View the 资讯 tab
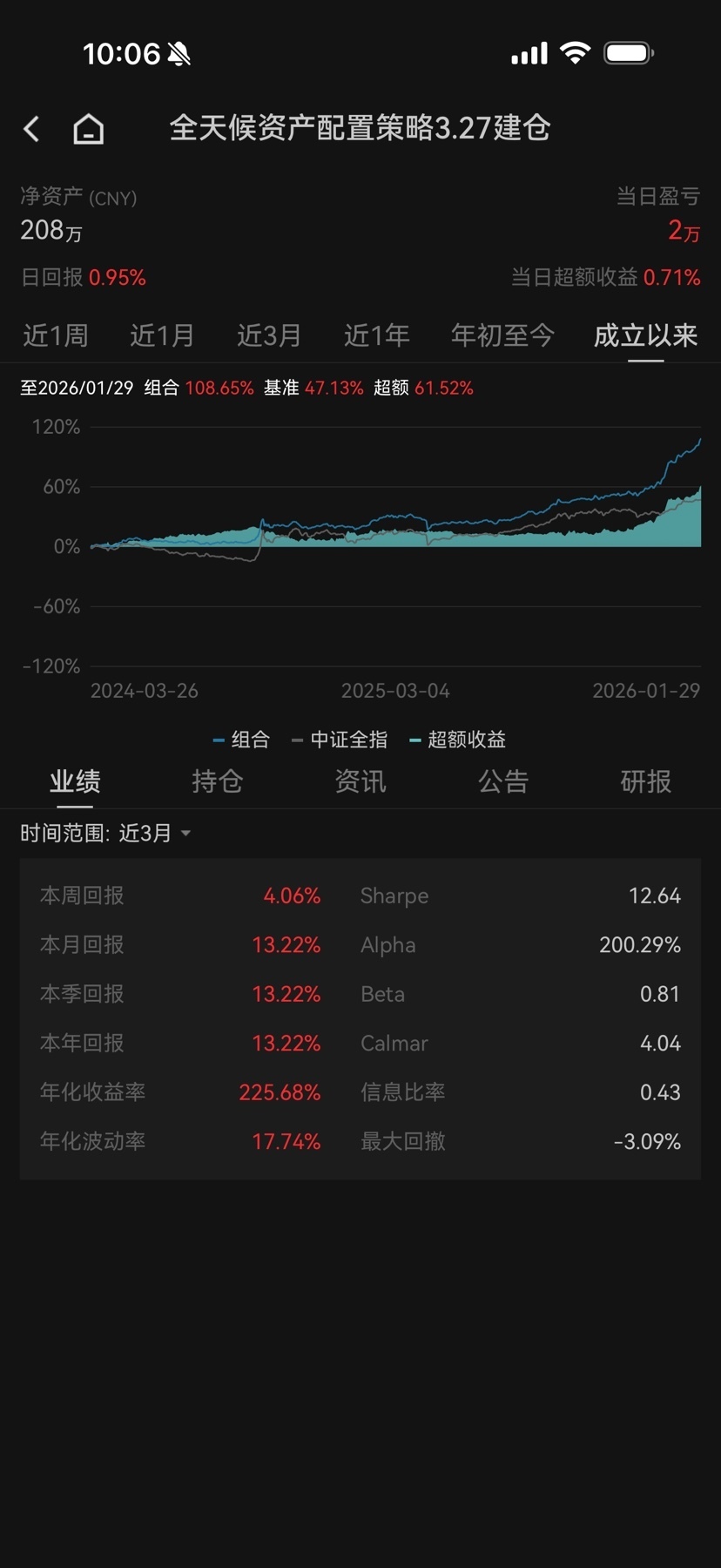This screenshot has height=1568, width=721. point(360,781)
